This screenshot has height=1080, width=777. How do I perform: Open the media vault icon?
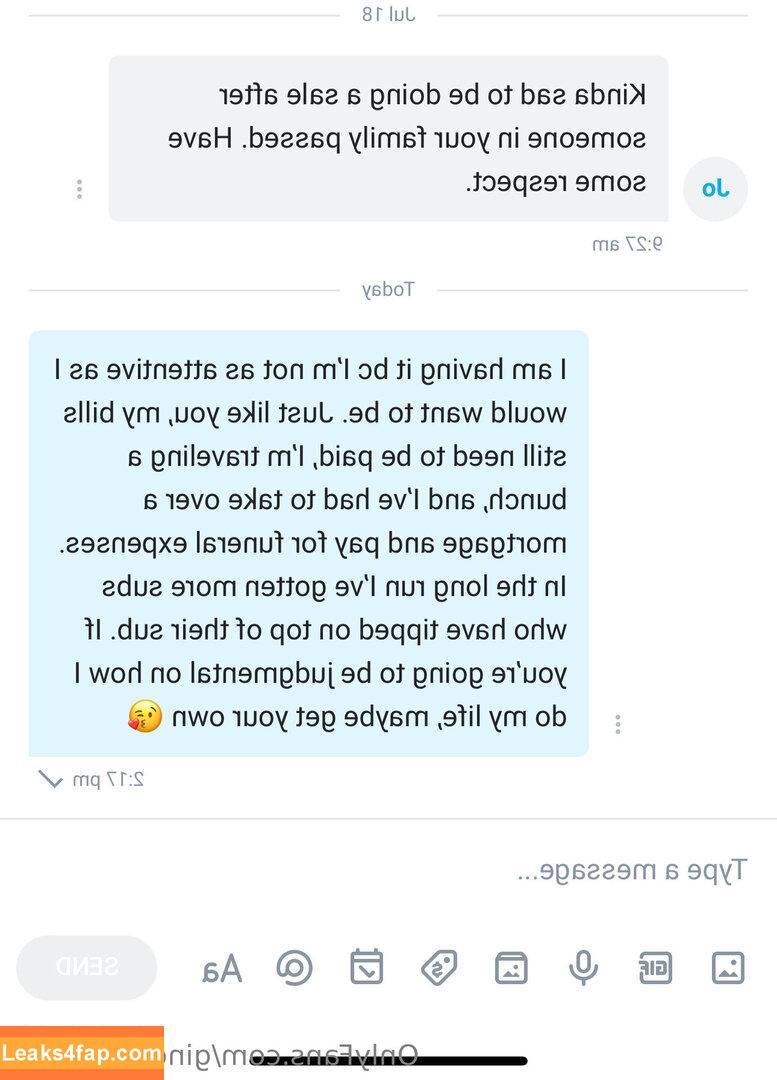[x=511, y=967]
